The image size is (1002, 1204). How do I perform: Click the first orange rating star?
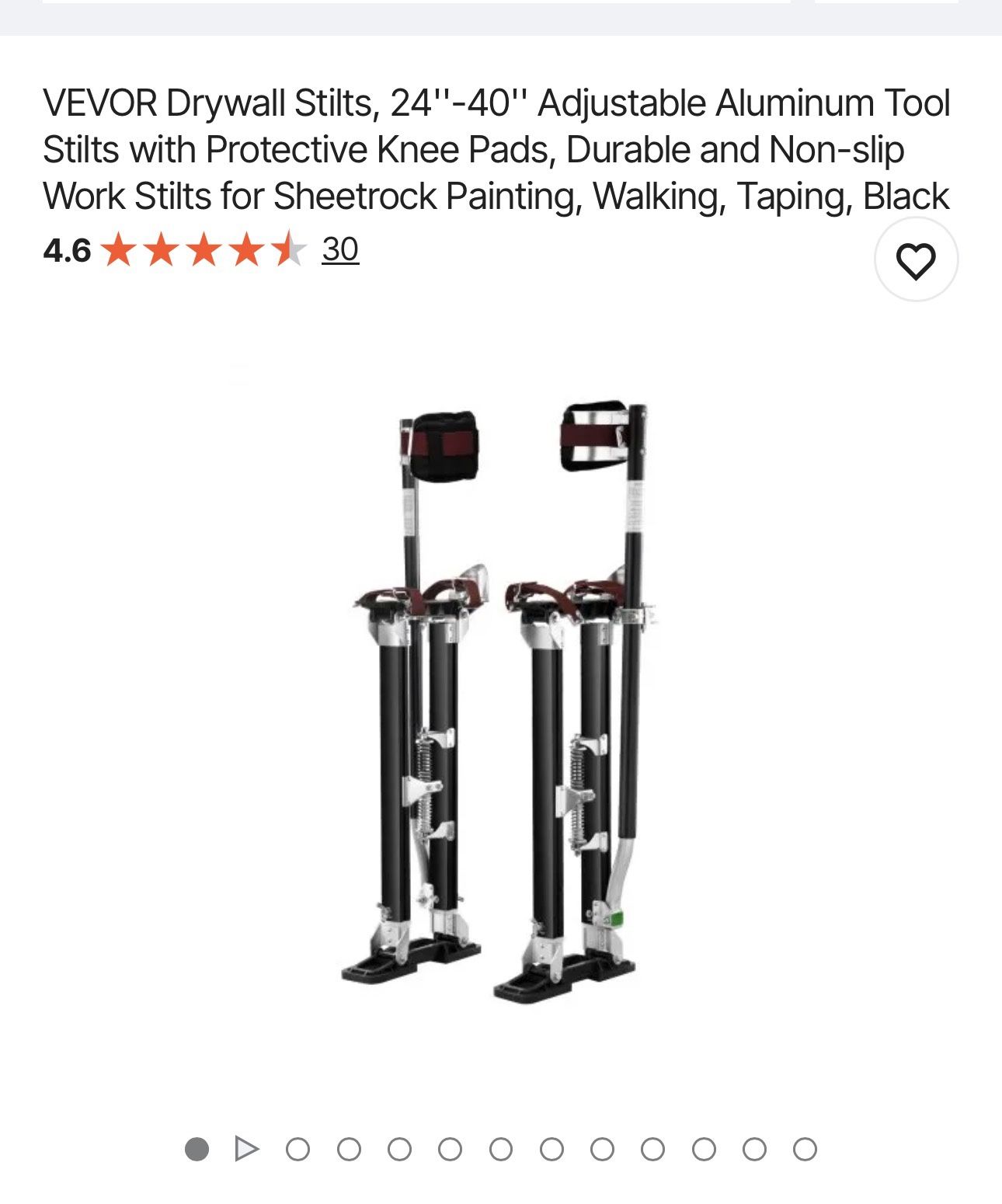tap(122, 250)
